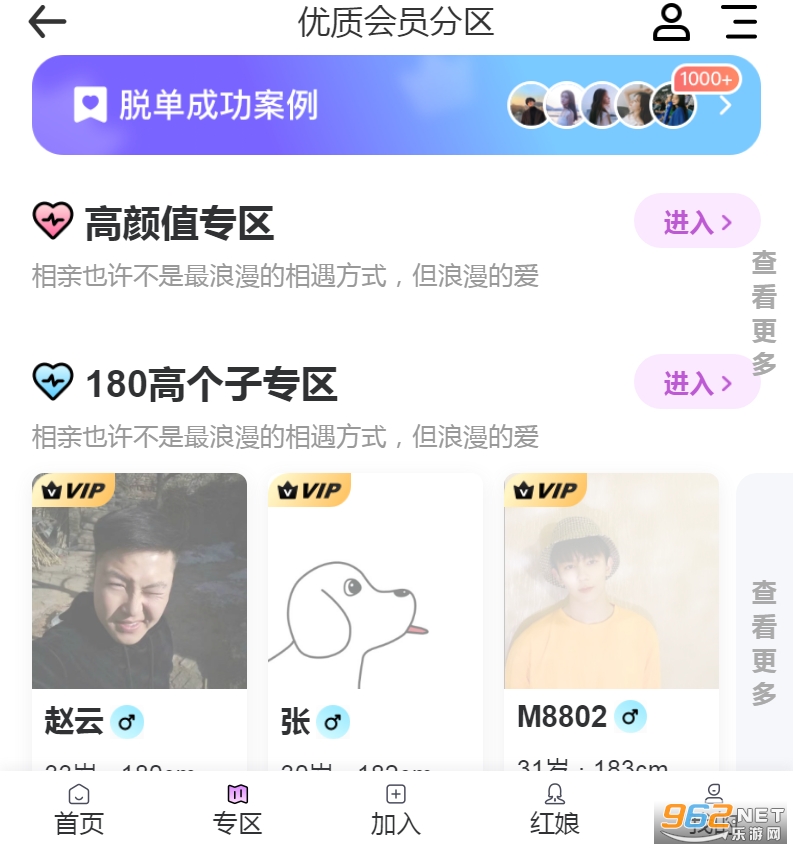Enter the 180高个子专区 section
The image size is (793, 850).
coord(697,382)
